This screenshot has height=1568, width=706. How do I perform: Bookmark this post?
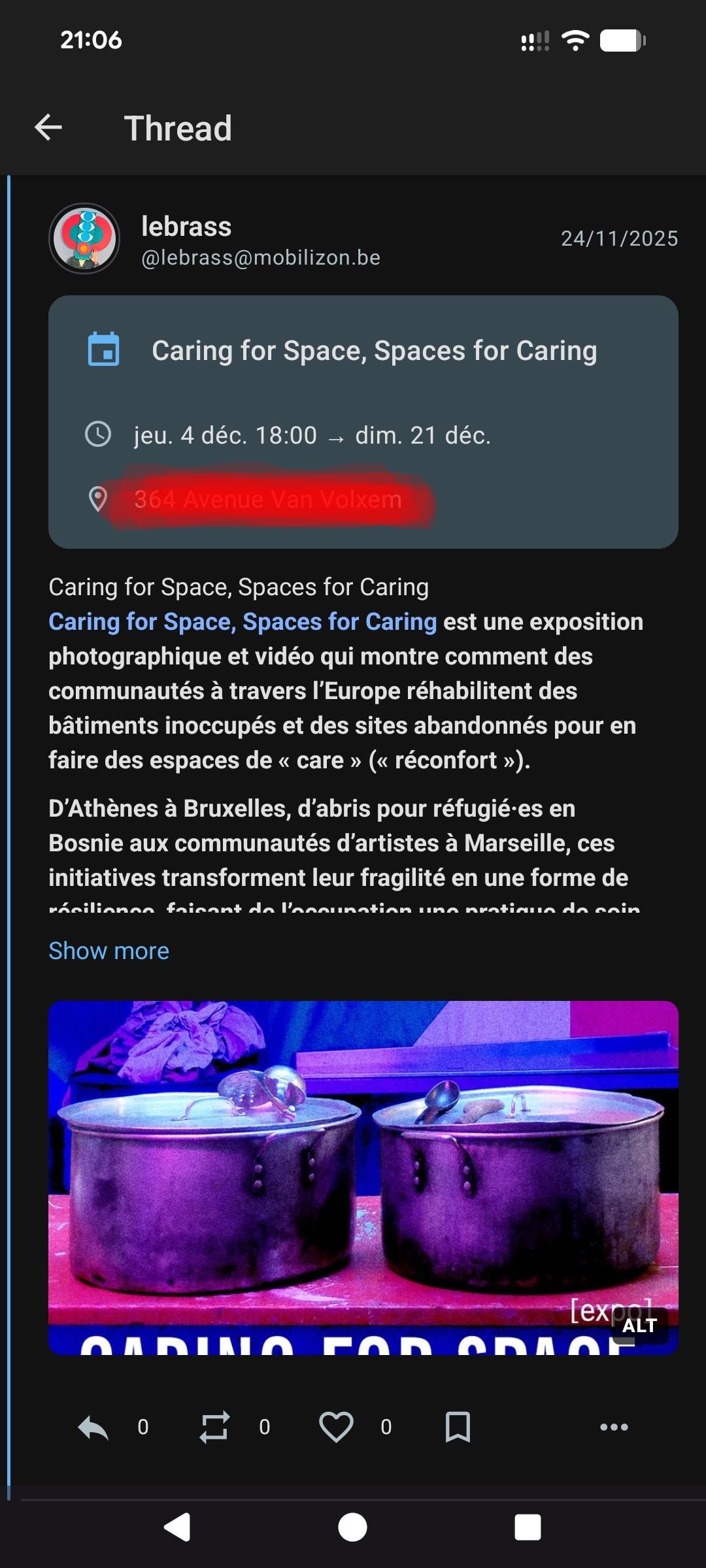point(458,1427)
